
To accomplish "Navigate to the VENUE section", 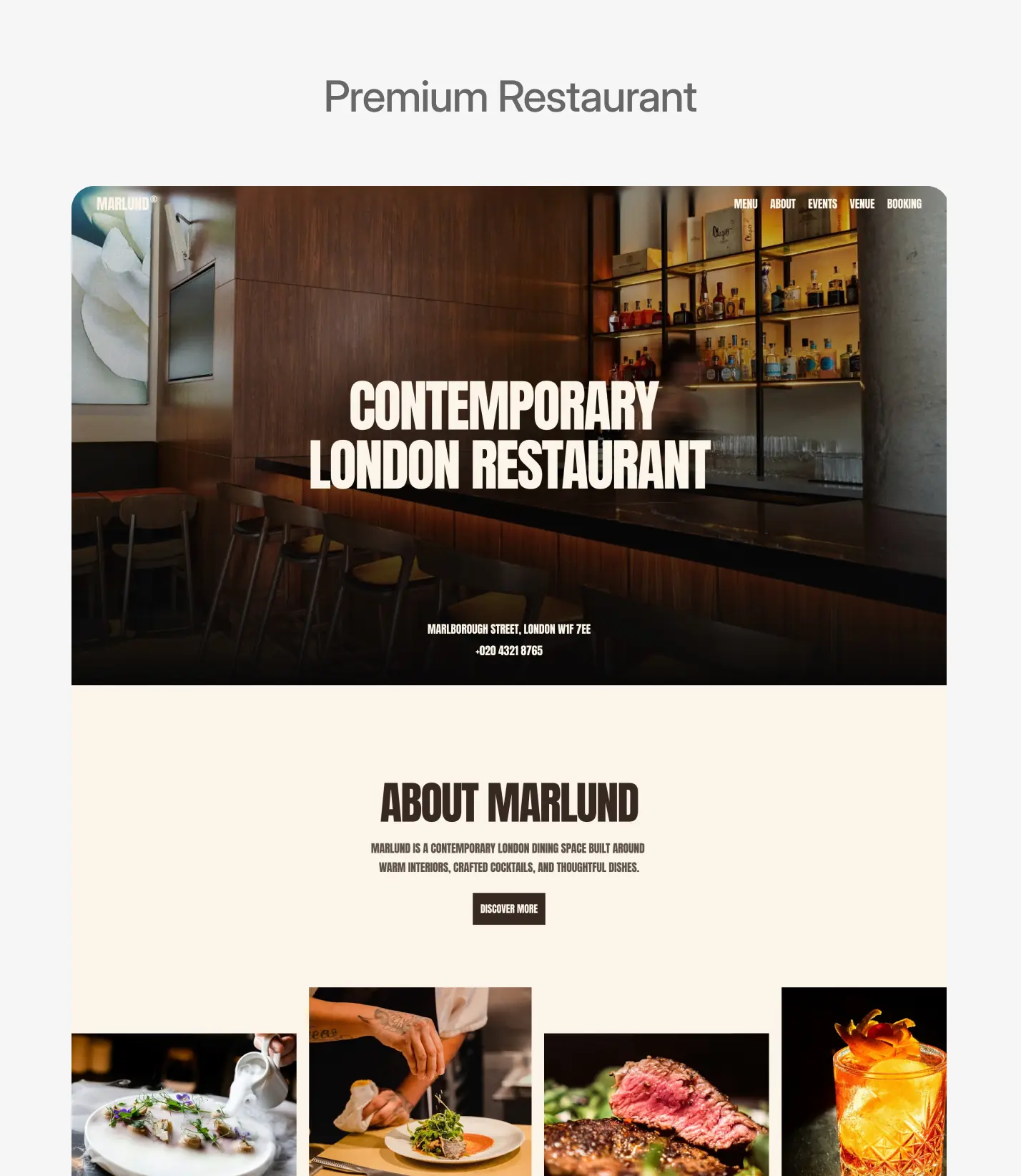I will coord(862,204).
